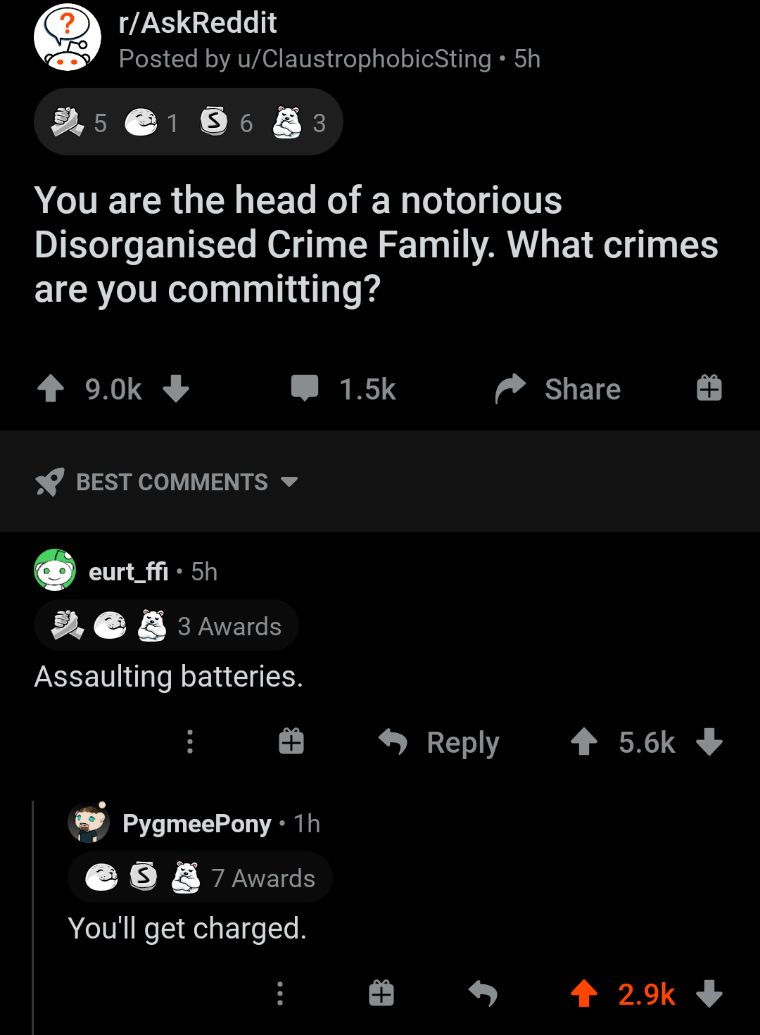
Task: Open the Best Comments sort dropdown
Action: tap(168, 482)
